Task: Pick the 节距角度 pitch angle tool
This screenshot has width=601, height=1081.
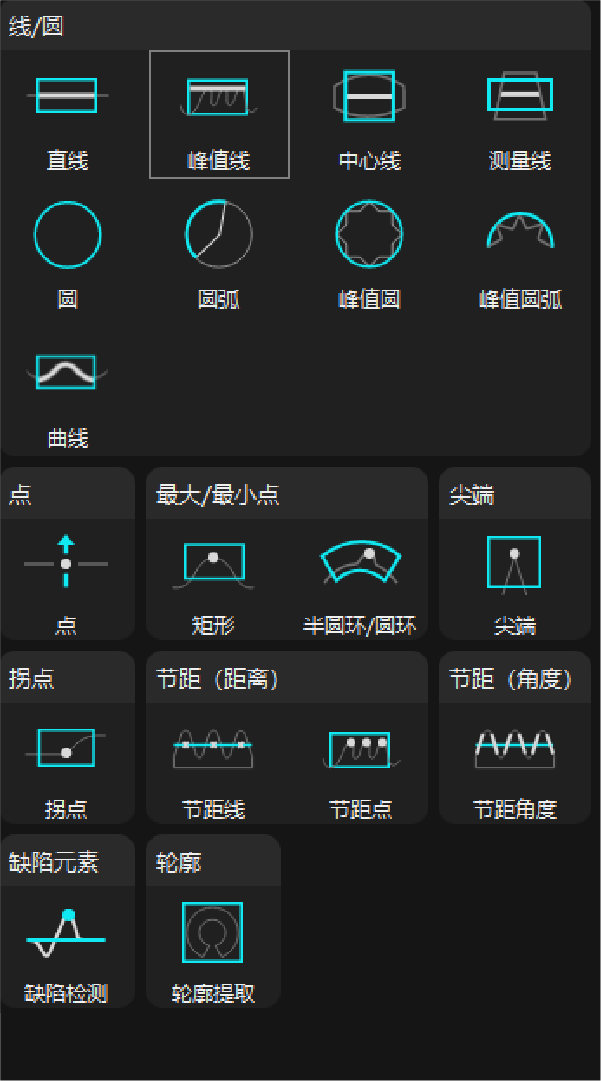Action: tap(514, 762)
